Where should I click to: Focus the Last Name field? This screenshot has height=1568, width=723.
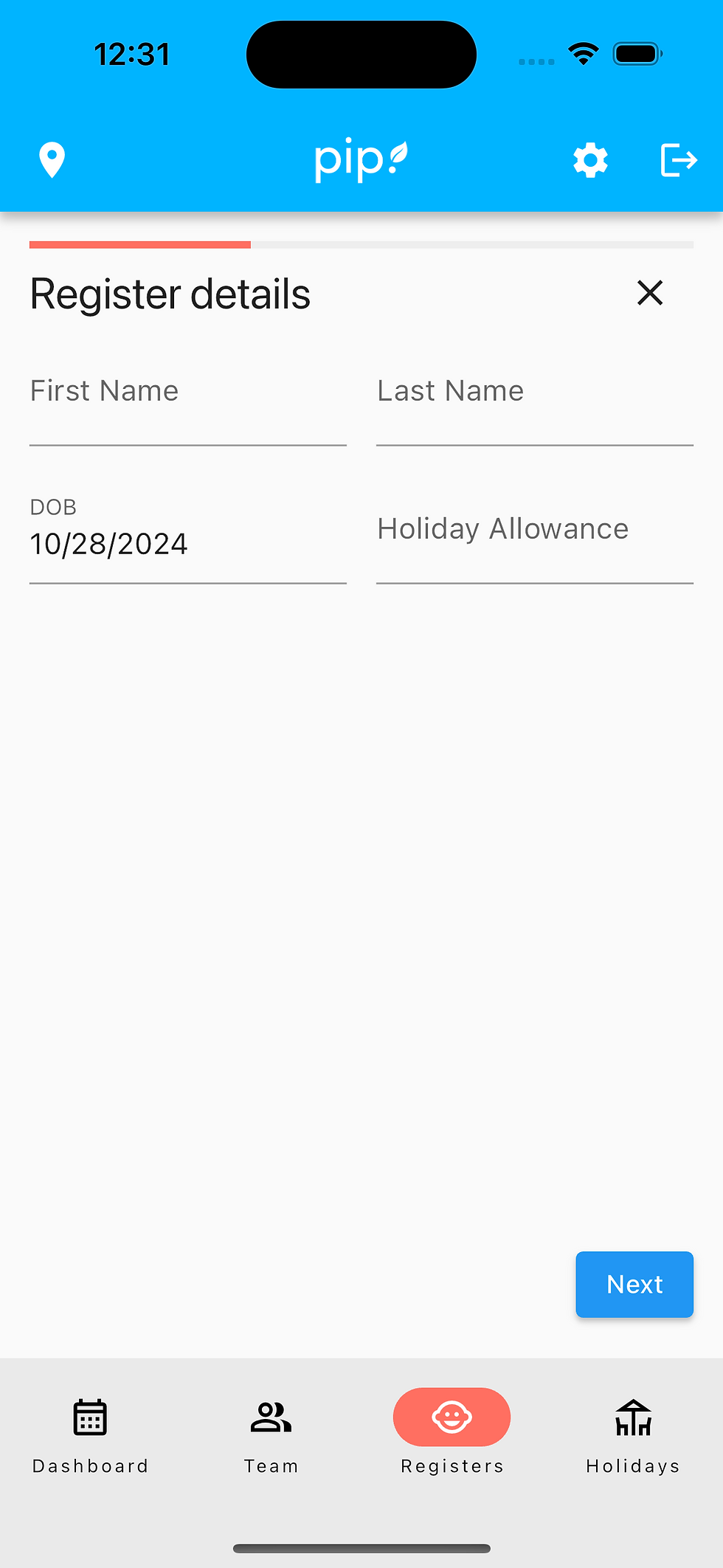[534, 406]
